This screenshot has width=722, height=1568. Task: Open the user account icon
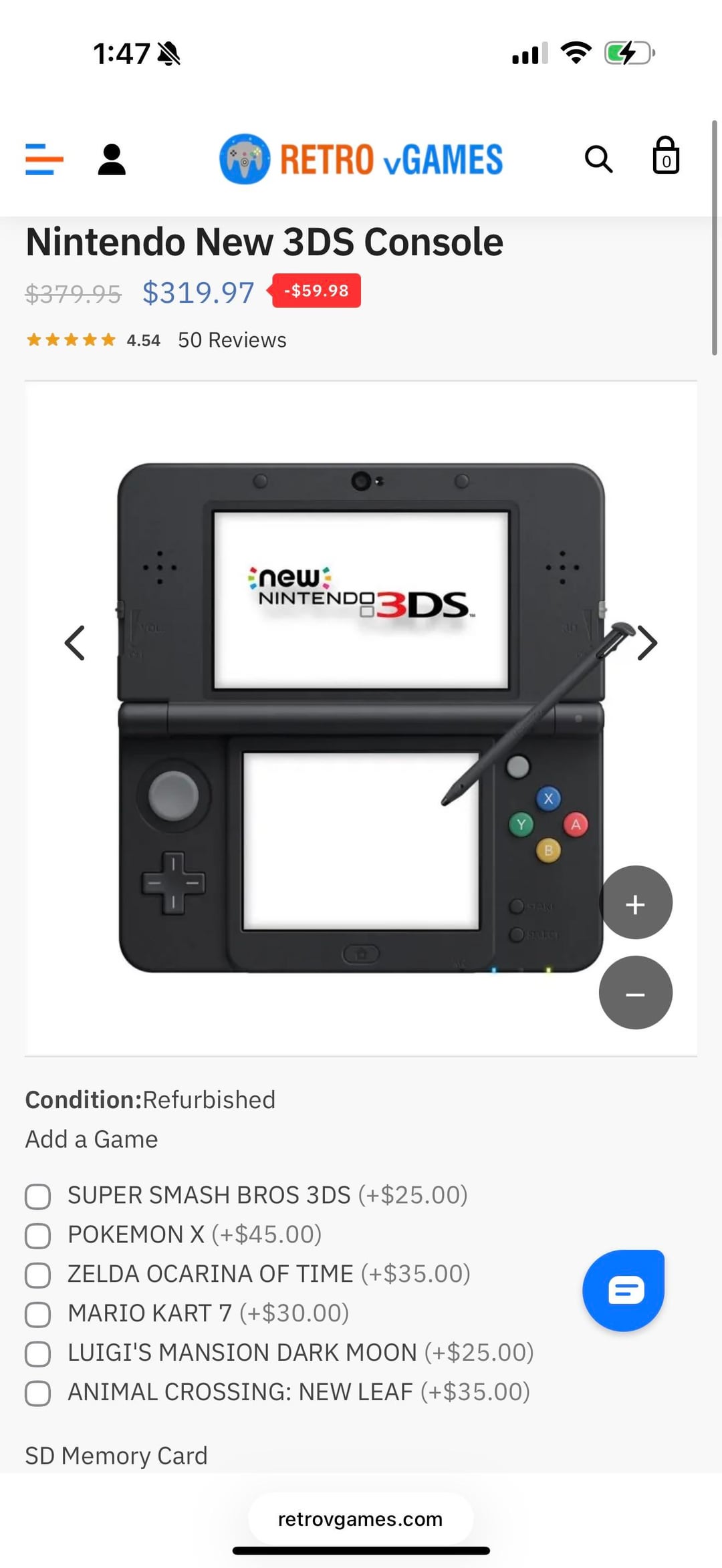point(112,160)
